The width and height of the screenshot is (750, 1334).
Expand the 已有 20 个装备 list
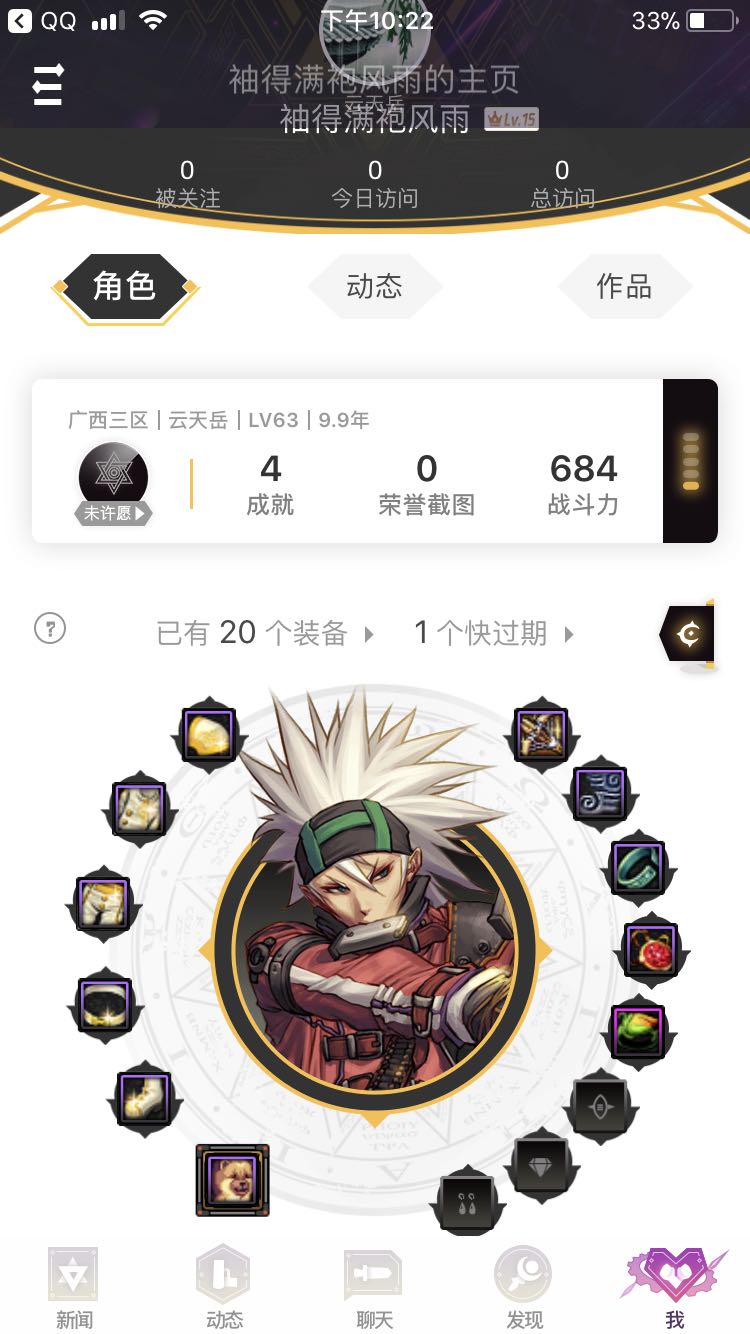click(265, 633)
